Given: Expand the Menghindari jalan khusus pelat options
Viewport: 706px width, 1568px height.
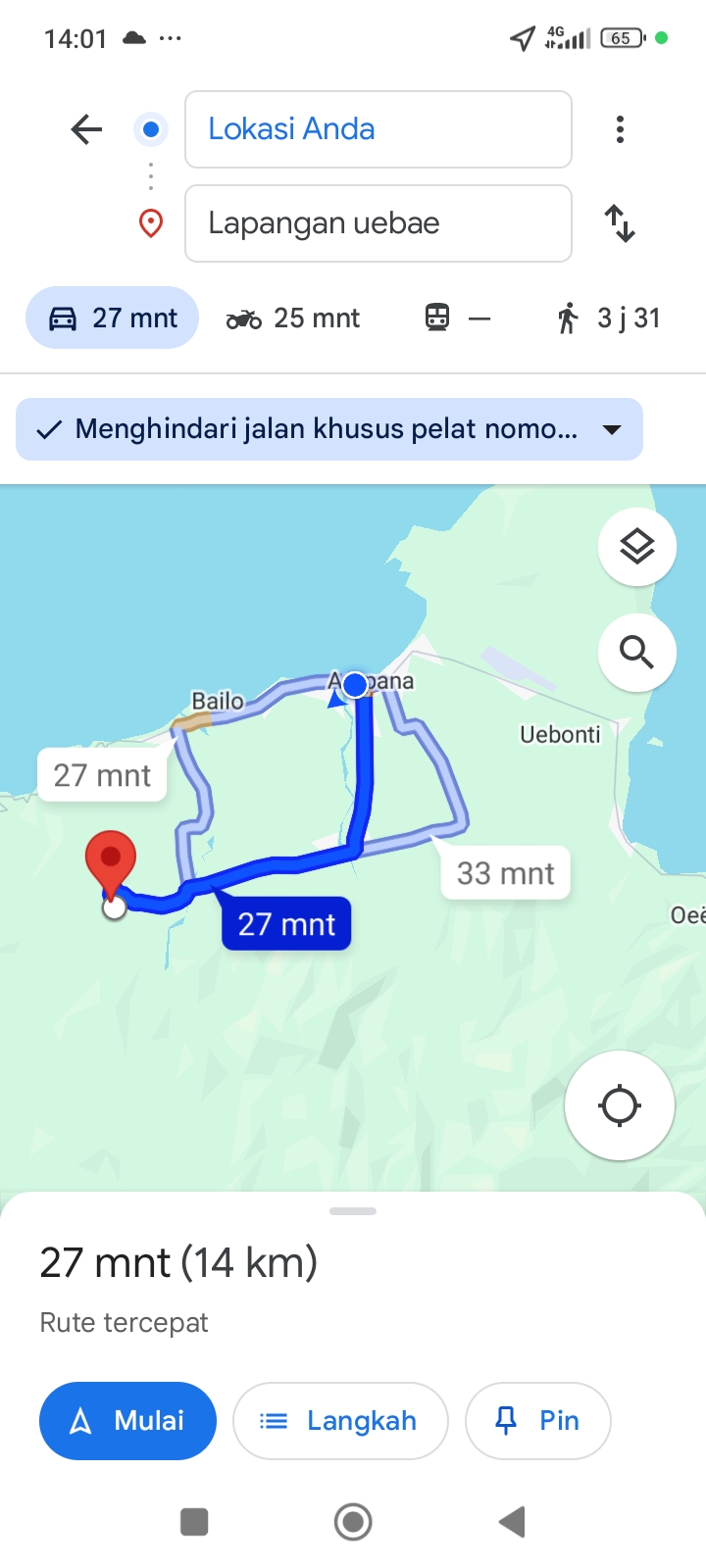Looking at the screenshot, I should [x=329, y=429].
